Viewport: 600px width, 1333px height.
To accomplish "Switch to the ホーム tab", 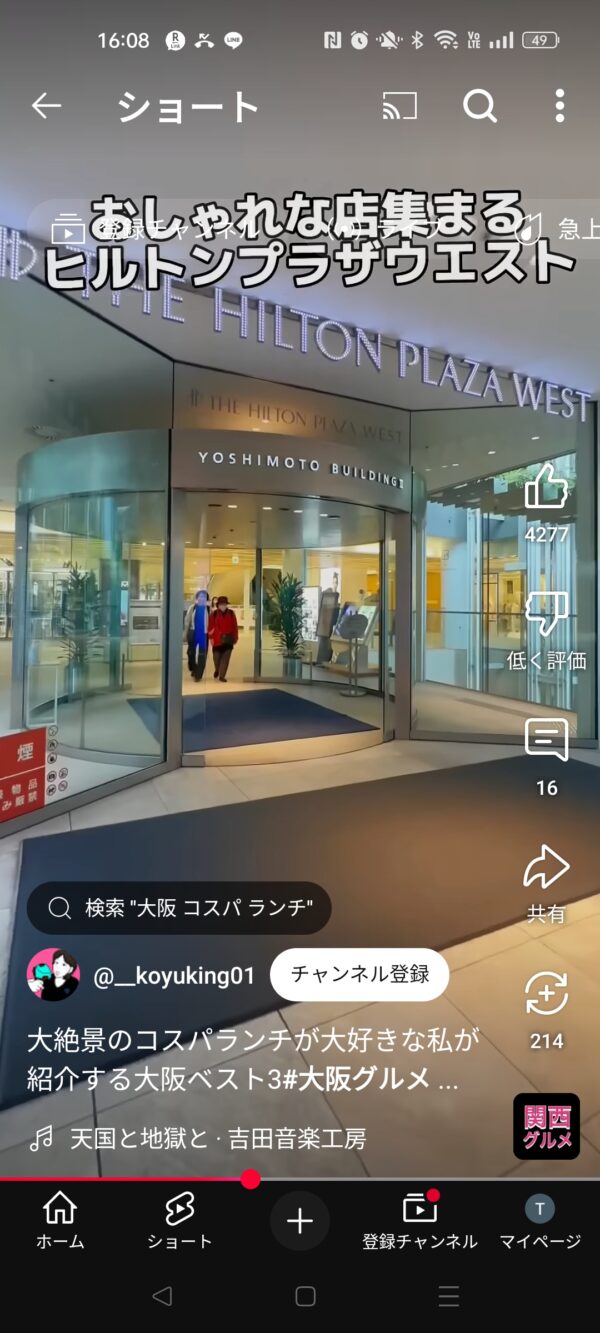I will pyautogui.click(x=60, y=1220).
